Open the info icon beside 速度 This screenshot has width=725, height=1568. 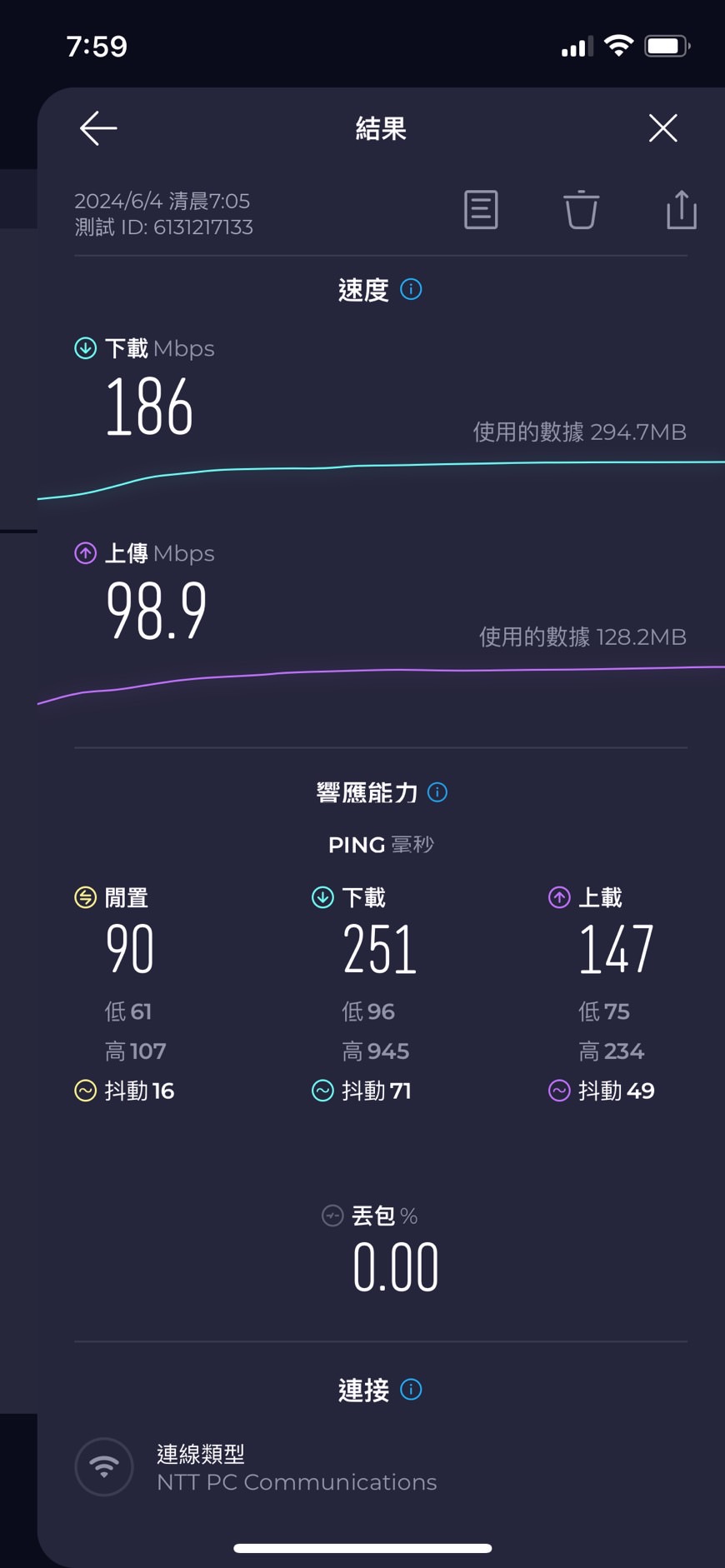click(411, 289)
